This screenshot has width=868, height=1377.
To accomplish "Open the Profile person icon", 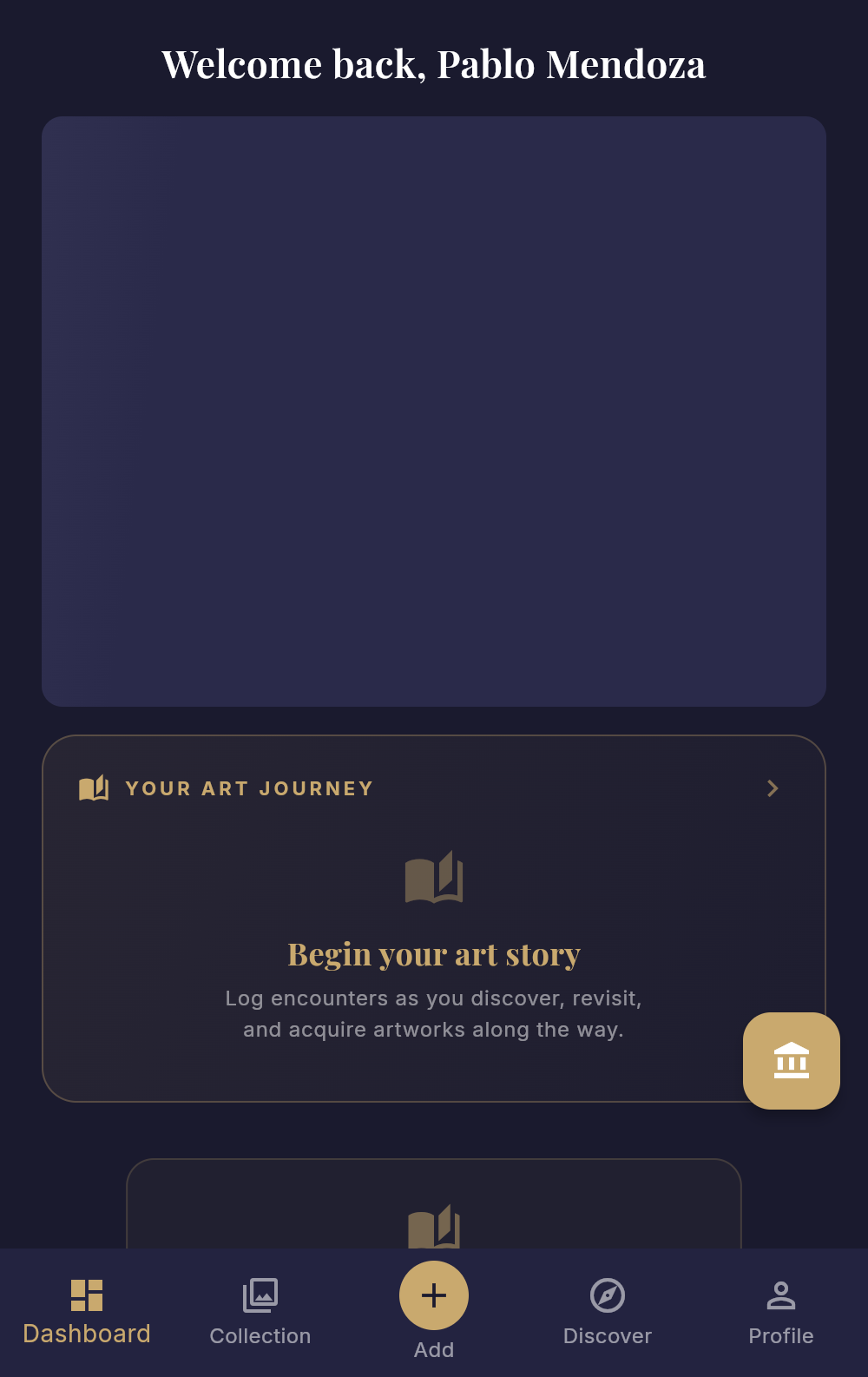I will point(780,1295).
